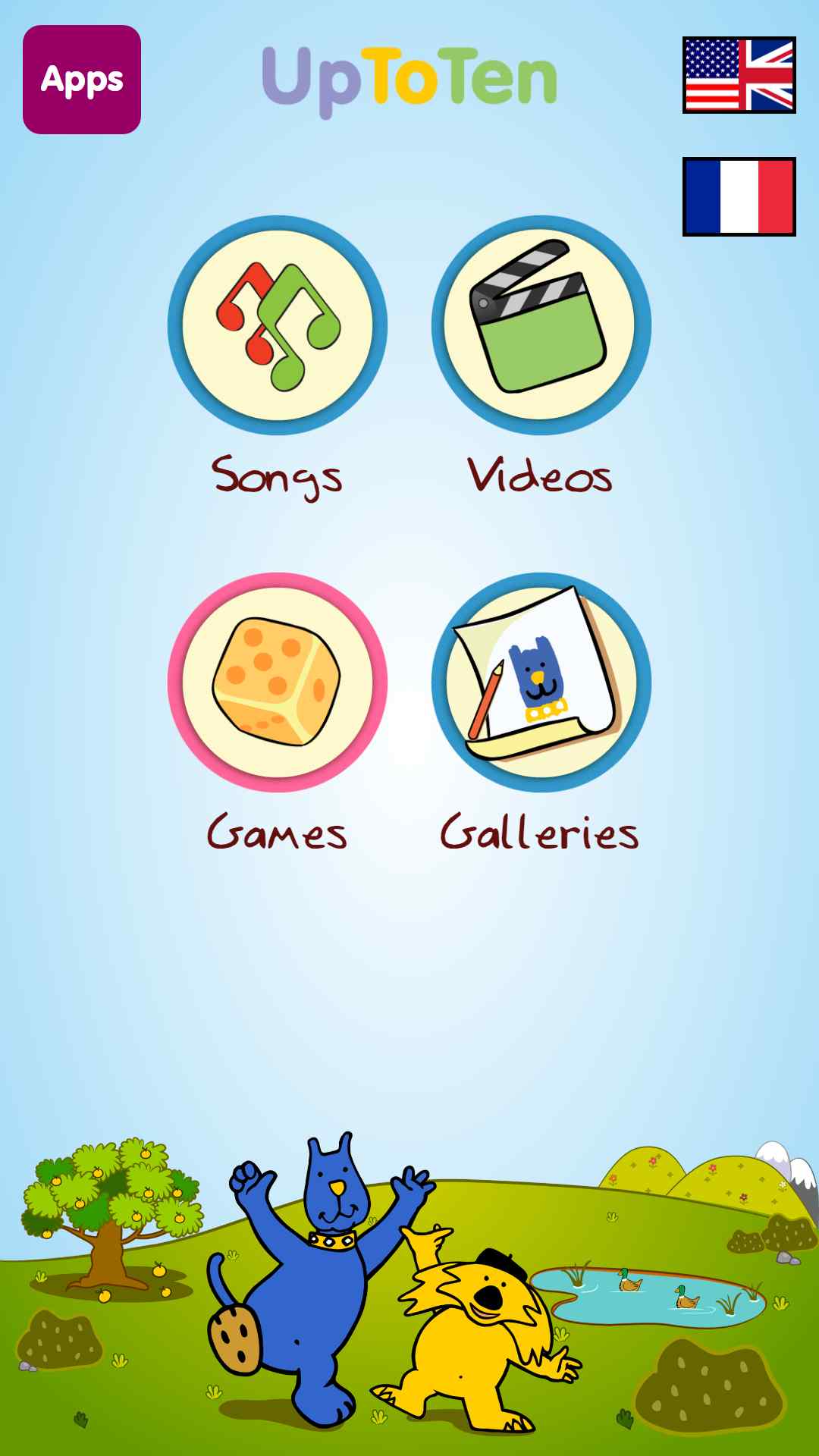Switch language to French
The width and height of the screenshot is (819, 1456).
pos(739,196)
